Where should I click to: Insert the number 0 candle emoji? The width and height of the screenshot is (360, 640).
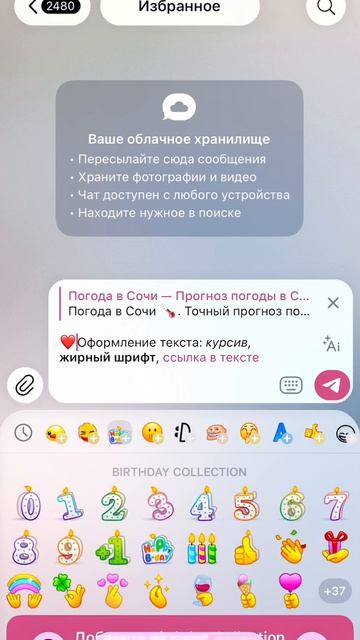click(28, 505)
